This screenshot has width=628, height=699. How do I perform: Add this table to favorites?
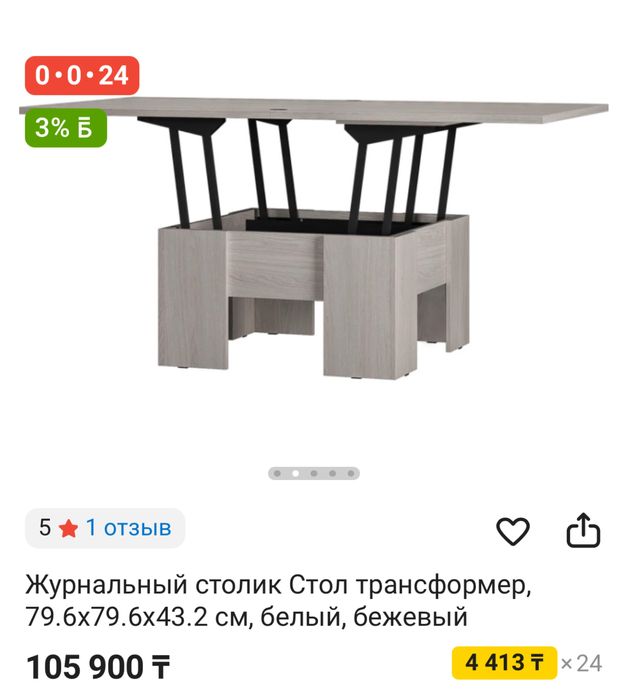pos(513,531)
